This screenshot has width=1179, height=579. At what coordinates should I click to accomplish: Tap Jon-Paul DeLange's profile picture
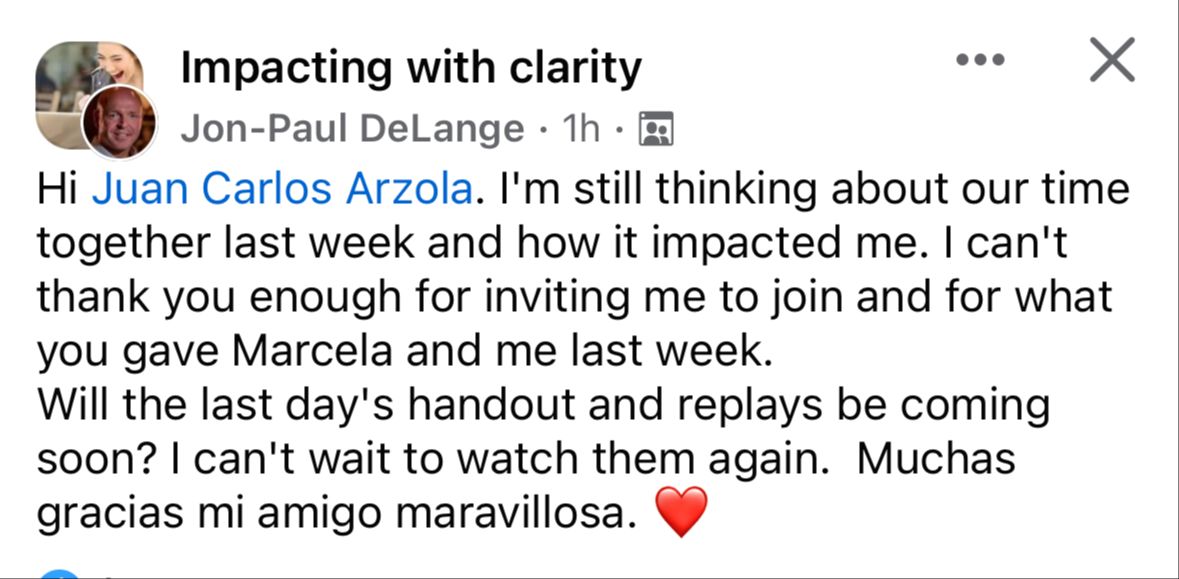(119, 123)
